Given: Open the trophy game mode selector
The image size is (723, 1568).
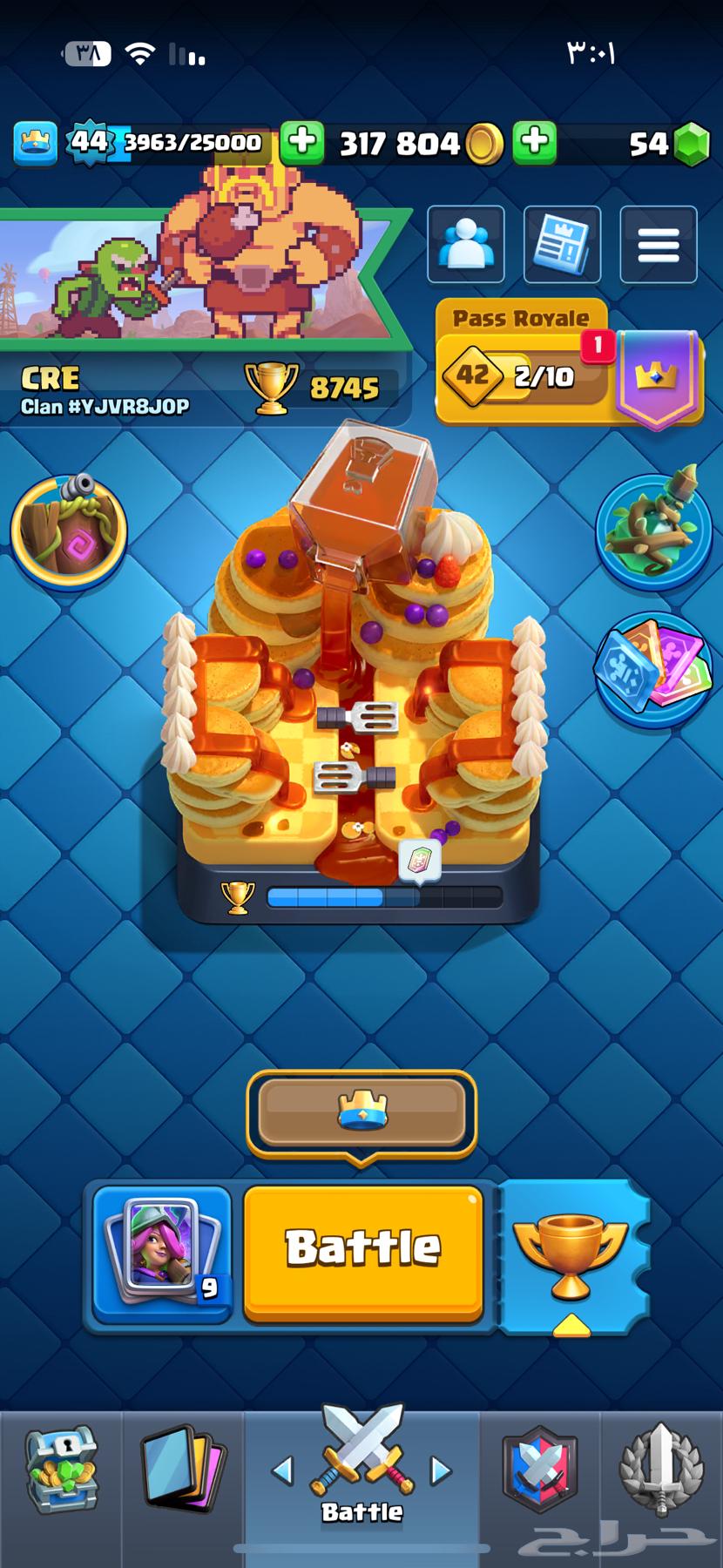Looking at the screenshot, I should [571, 1254].
